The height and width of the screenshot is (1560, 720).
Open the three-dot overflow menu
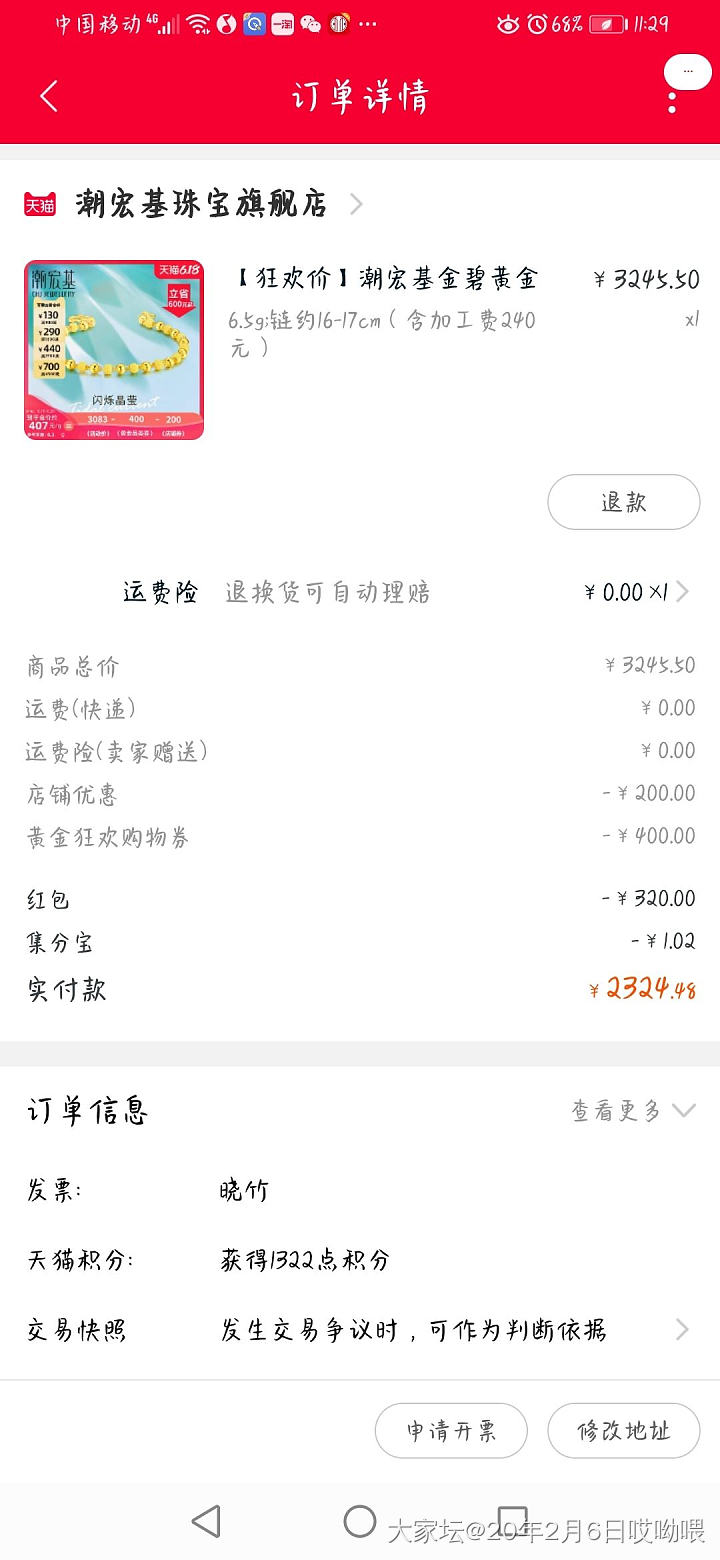click(x=672, y=102)
